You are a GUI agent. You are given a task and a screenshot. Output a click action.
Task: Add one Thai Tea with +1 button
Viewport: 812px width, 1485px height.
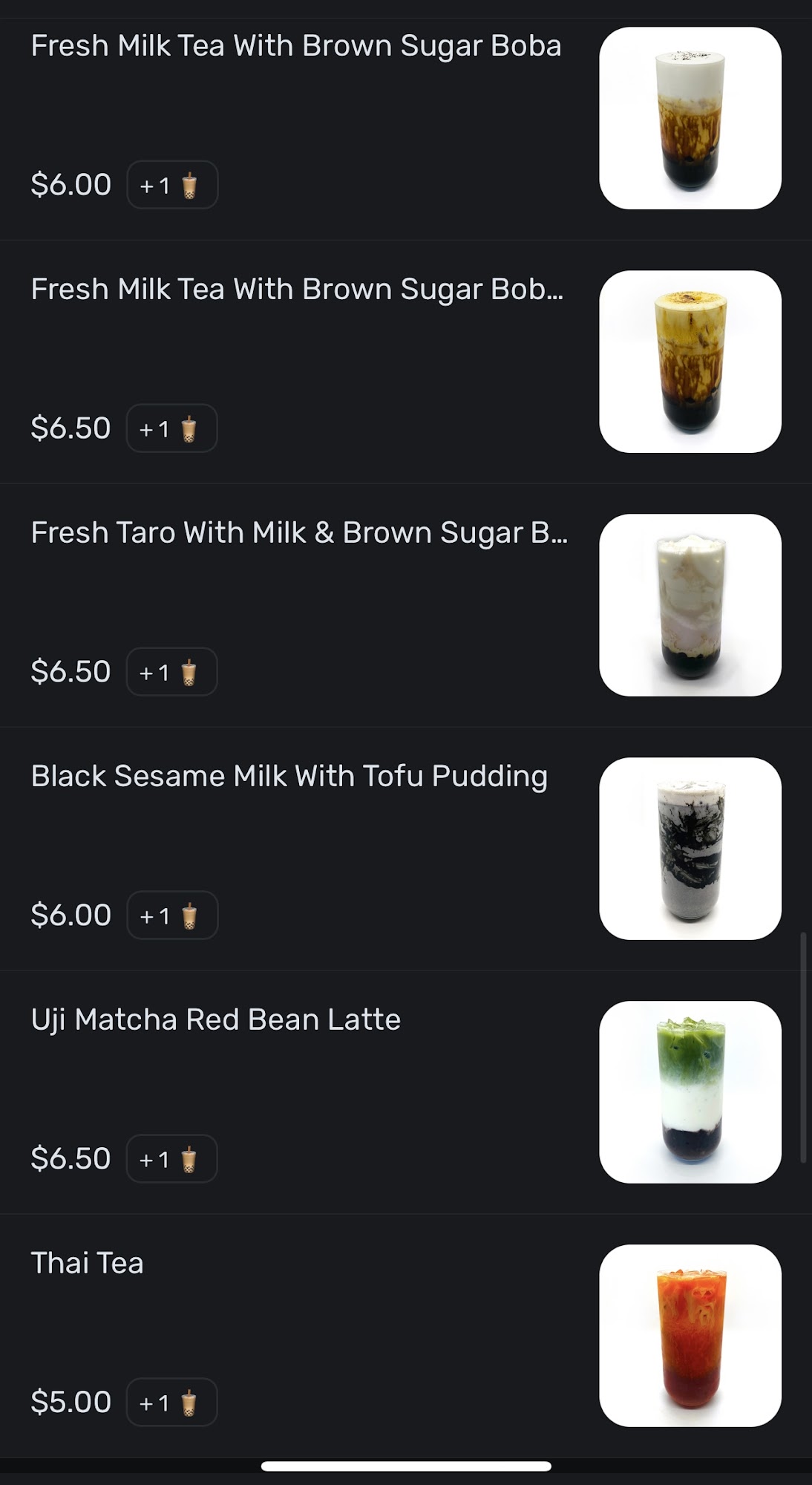click(171, 1403)
